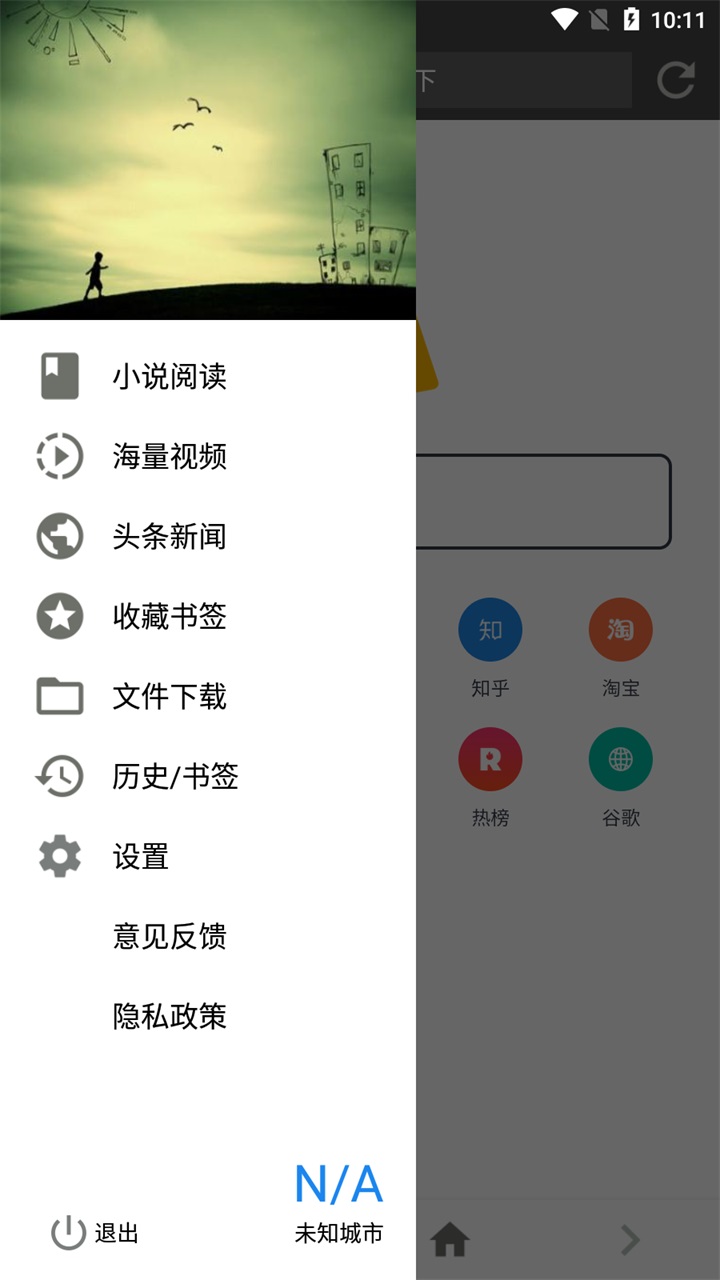This screenshot has height=1280, width=720.
Task: View 历史/书签 history
Action: (x=175, y=777)
